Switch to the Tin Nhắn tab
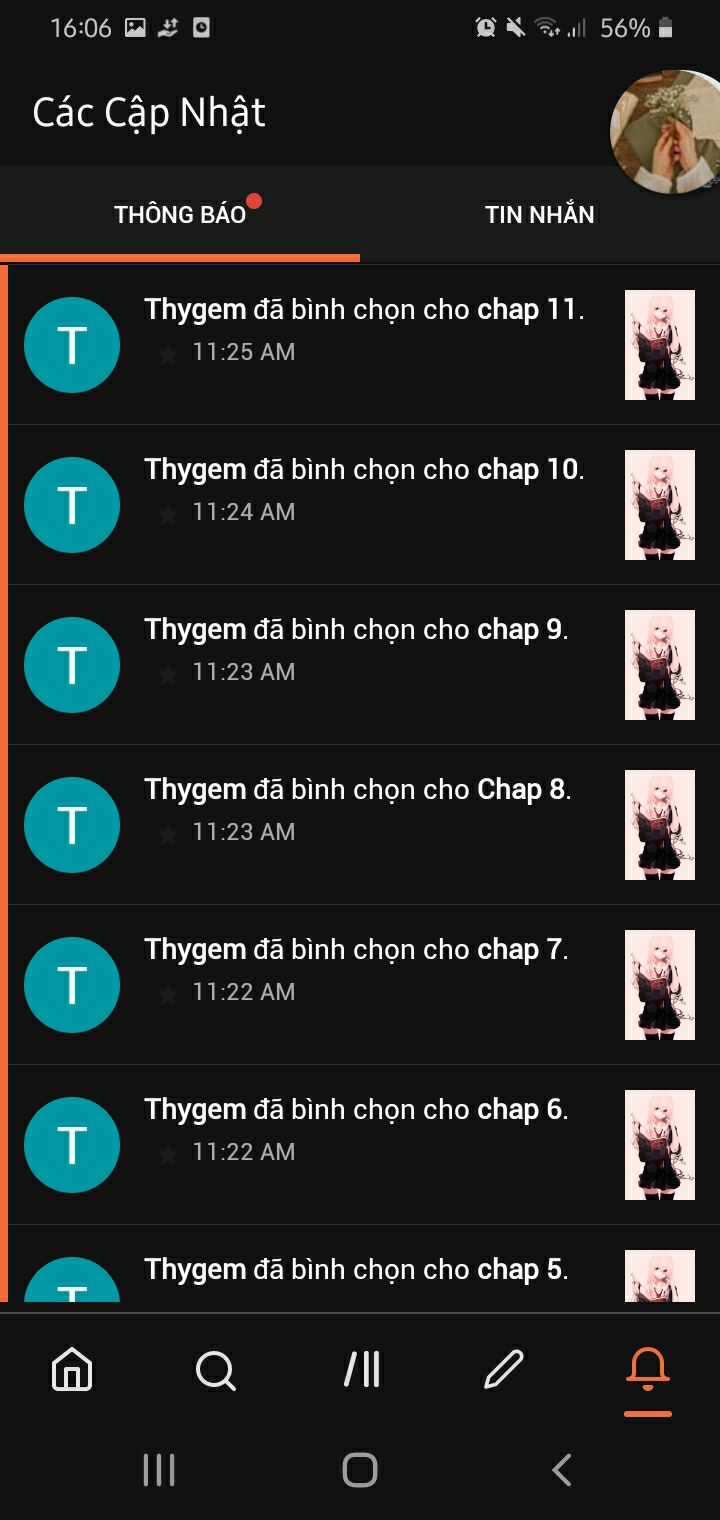This screenshot has height=1520, width=720. click(540, 214)
